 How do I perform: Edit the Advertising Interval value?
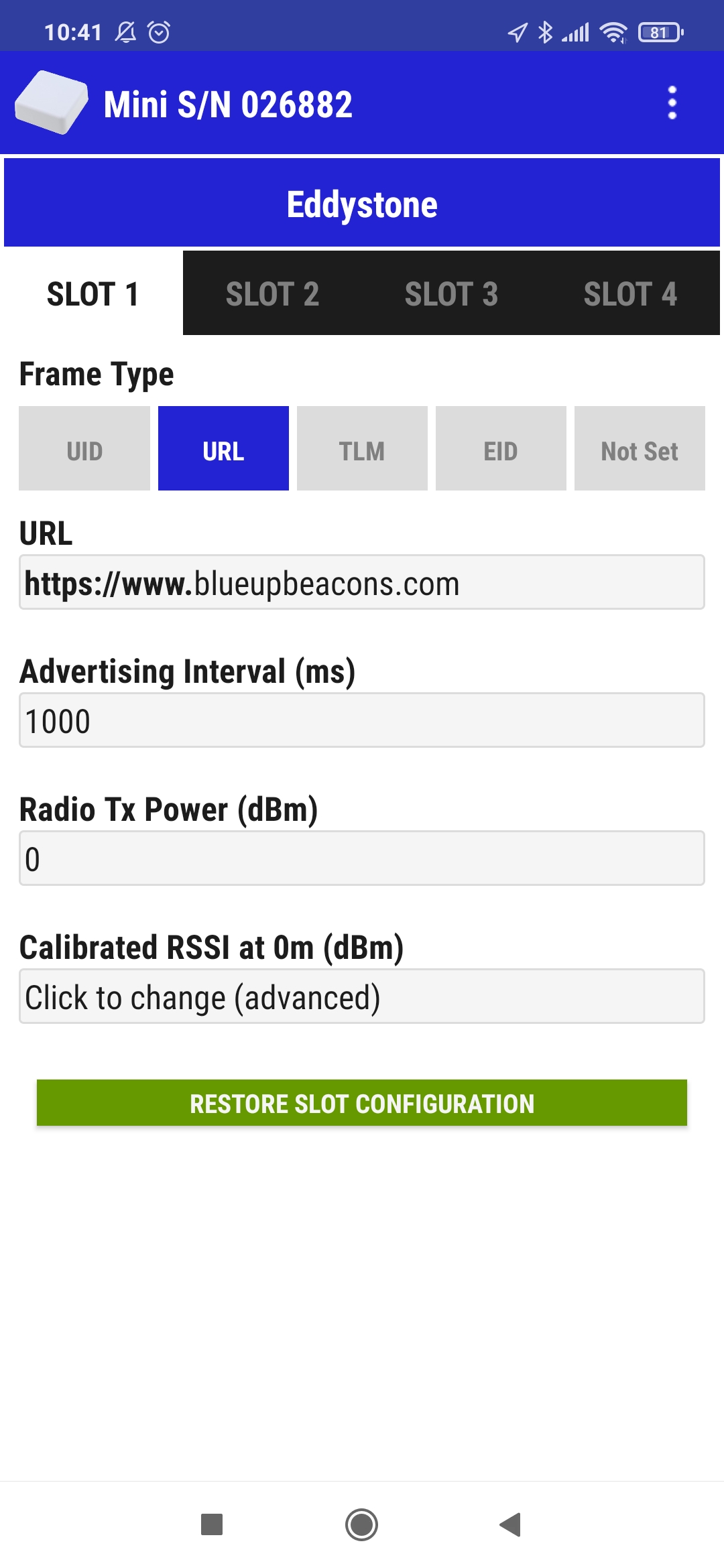pyautogui.click(x=362, y=720)
